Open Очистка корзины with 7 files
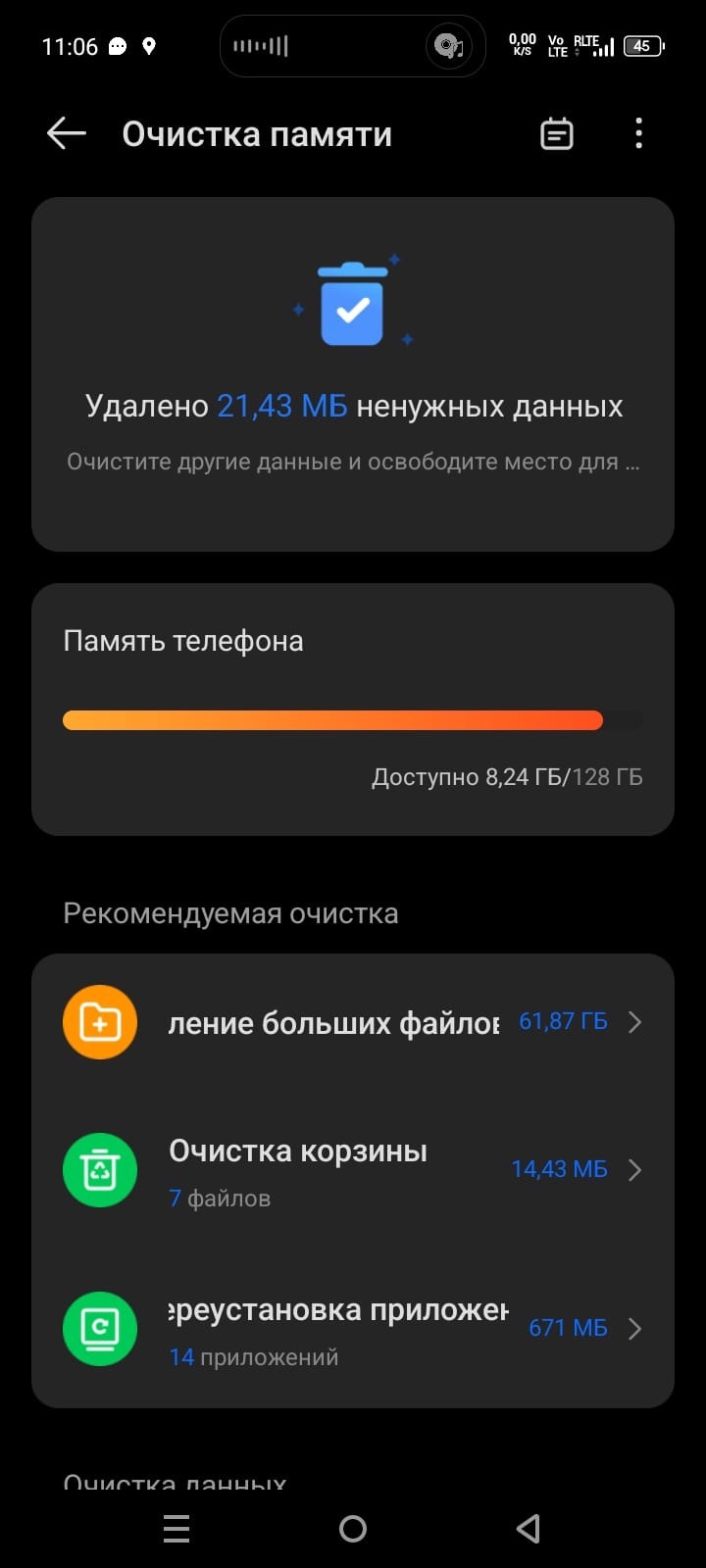 click(353, 1170)
